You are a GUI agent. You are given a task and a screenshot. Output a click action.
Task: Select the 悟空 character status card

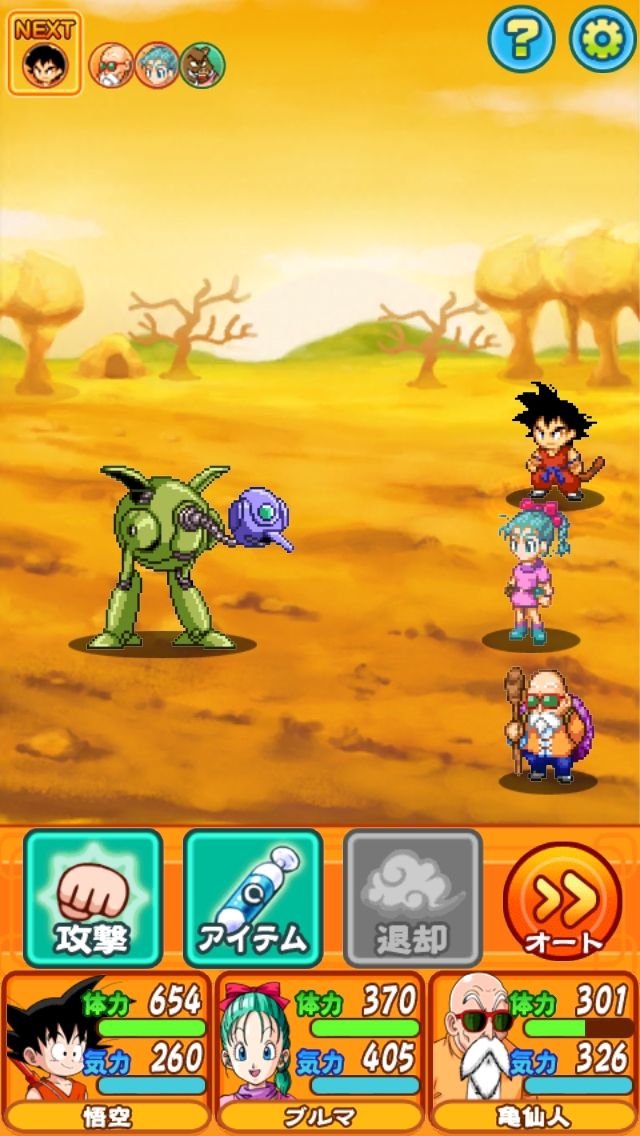pyautogui.click(x=107, y=1051)
